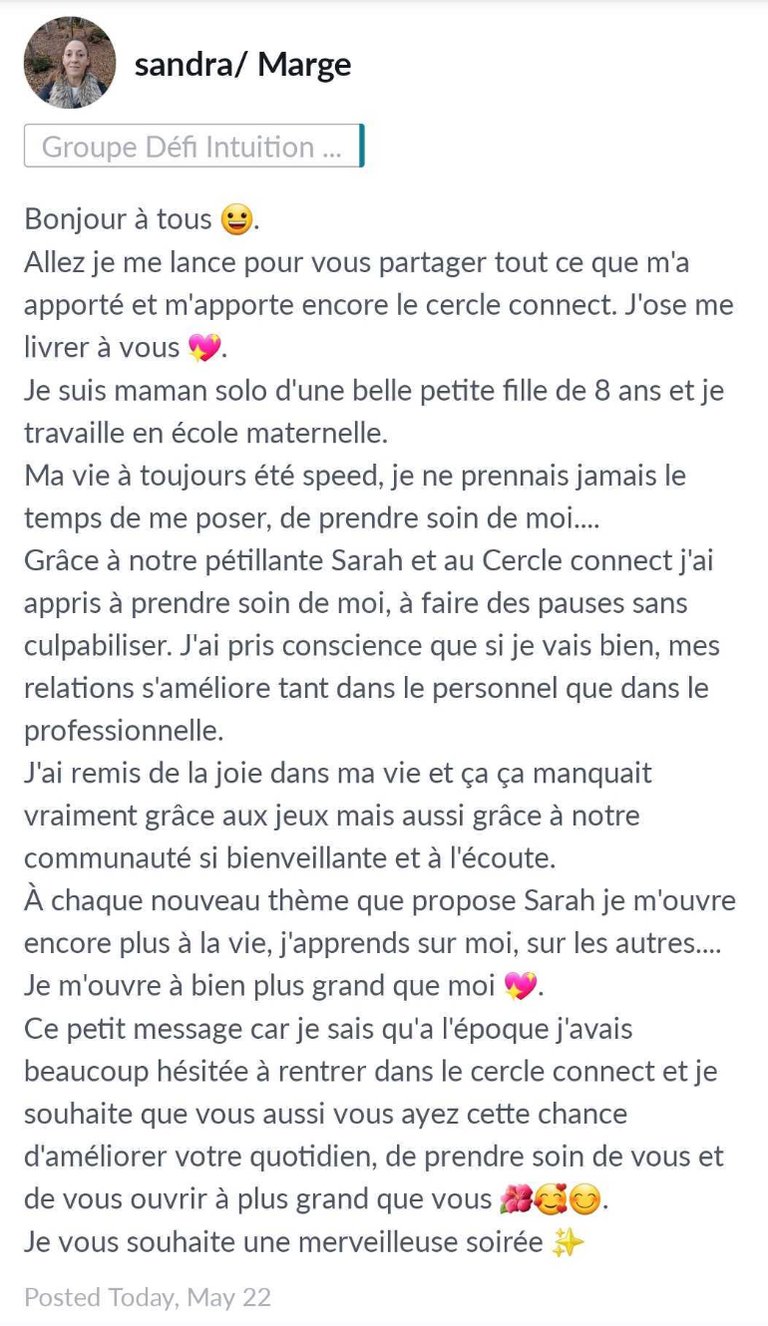Open the Groupe Défi Intuition group tag
This screenshot has width=768, height=1326.
pyautogui.click(x=193, y=146)
